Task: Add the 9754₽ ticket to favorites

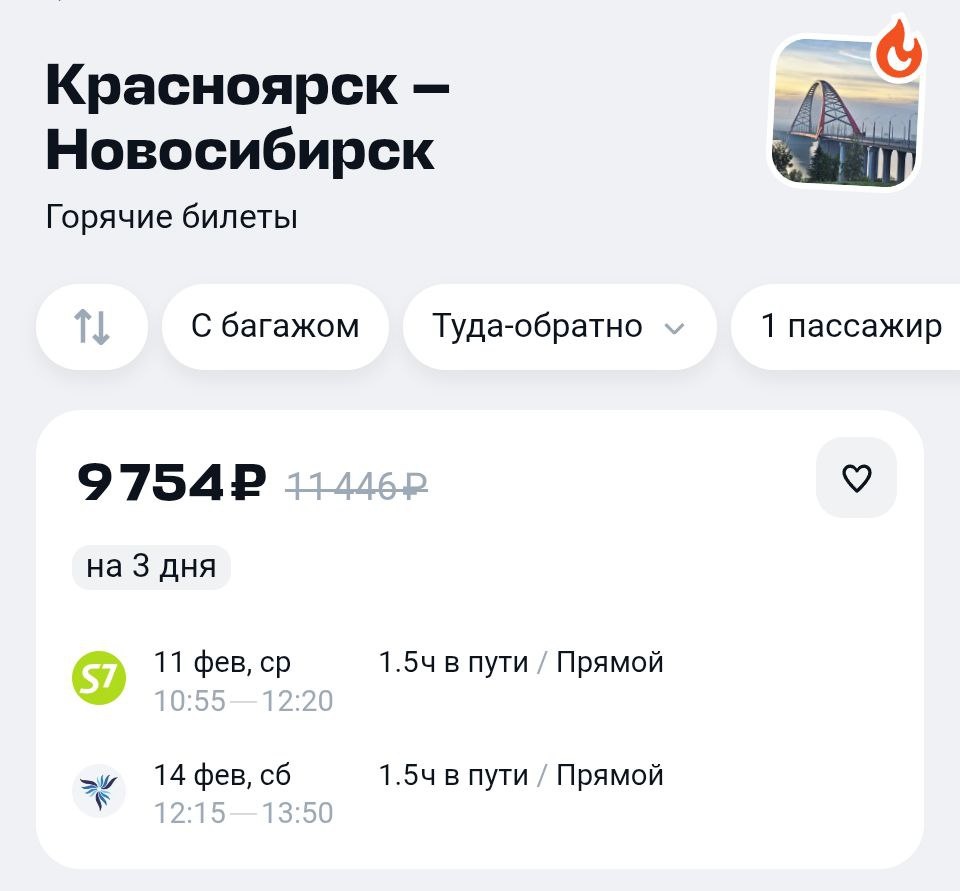Action: pos(856,478)
